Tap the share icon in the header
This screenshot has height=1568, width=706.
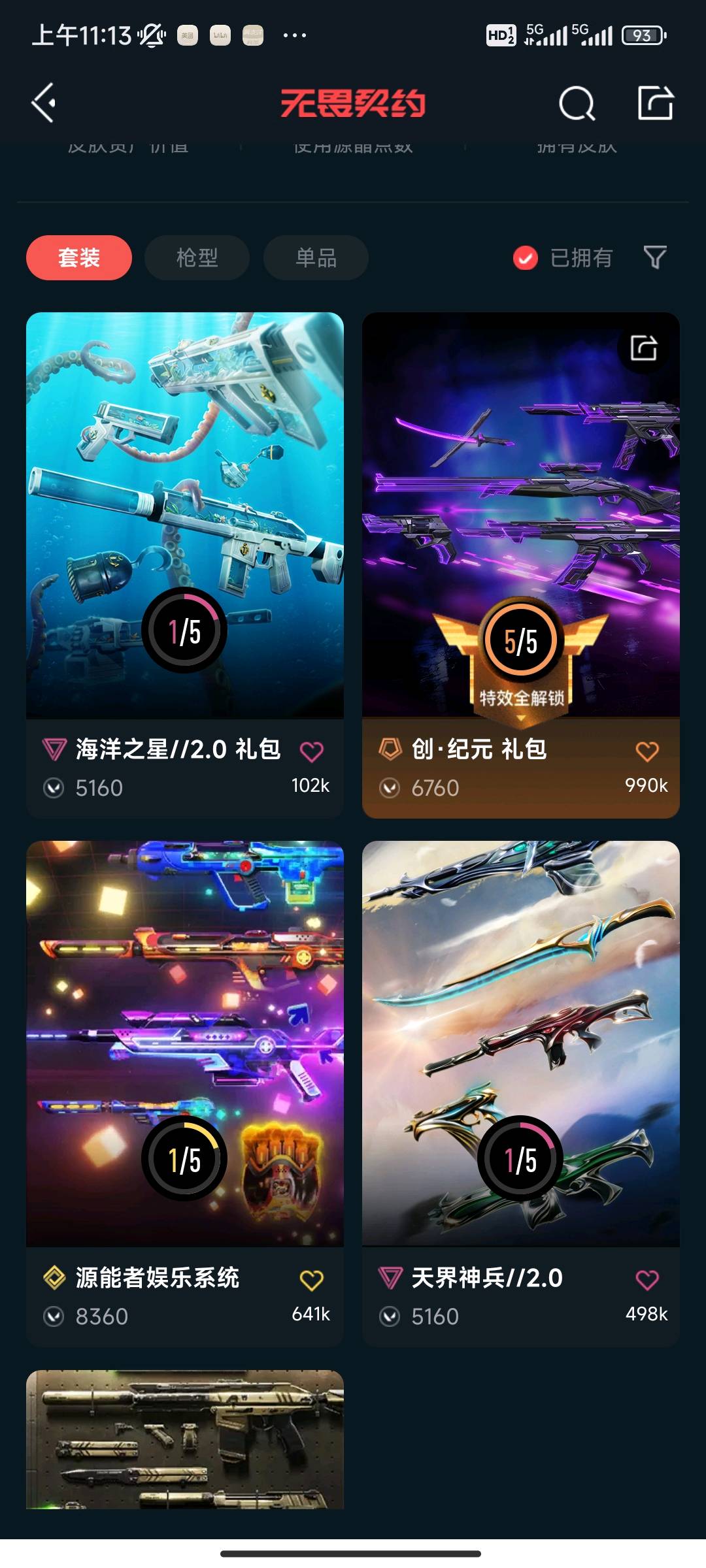point(655,103)
